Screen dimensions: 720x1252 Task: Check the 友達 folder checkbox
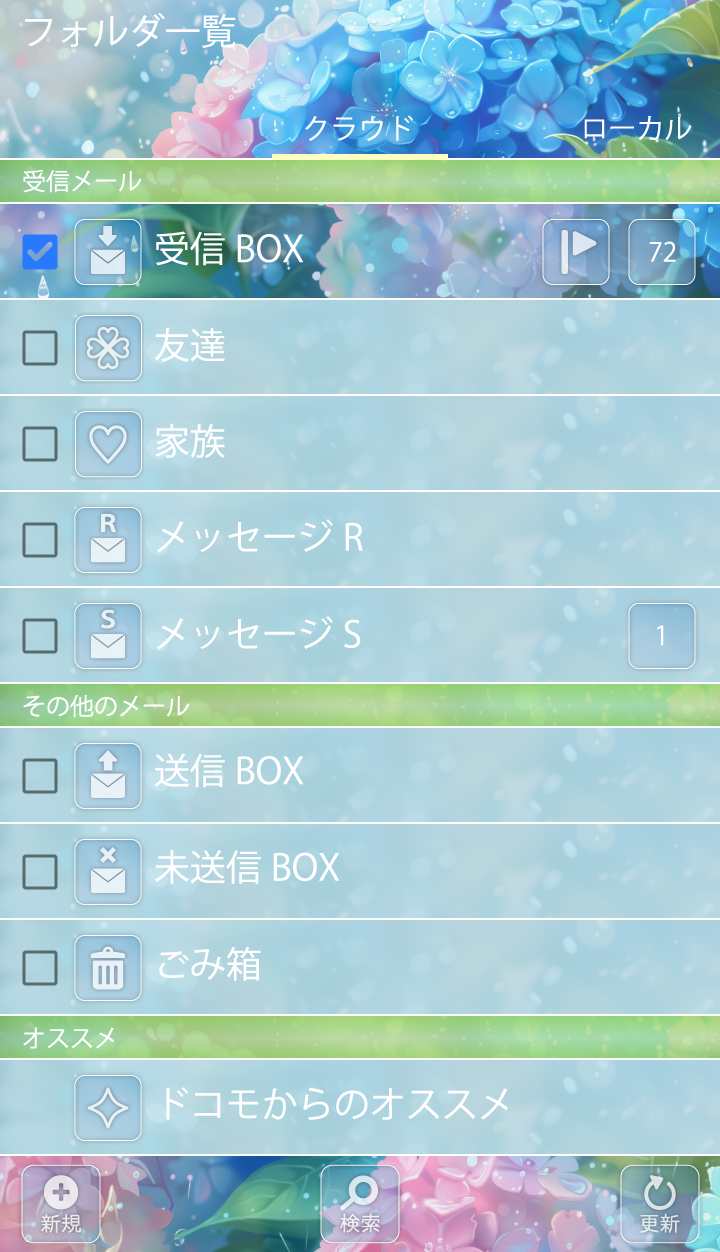(40, 348)
